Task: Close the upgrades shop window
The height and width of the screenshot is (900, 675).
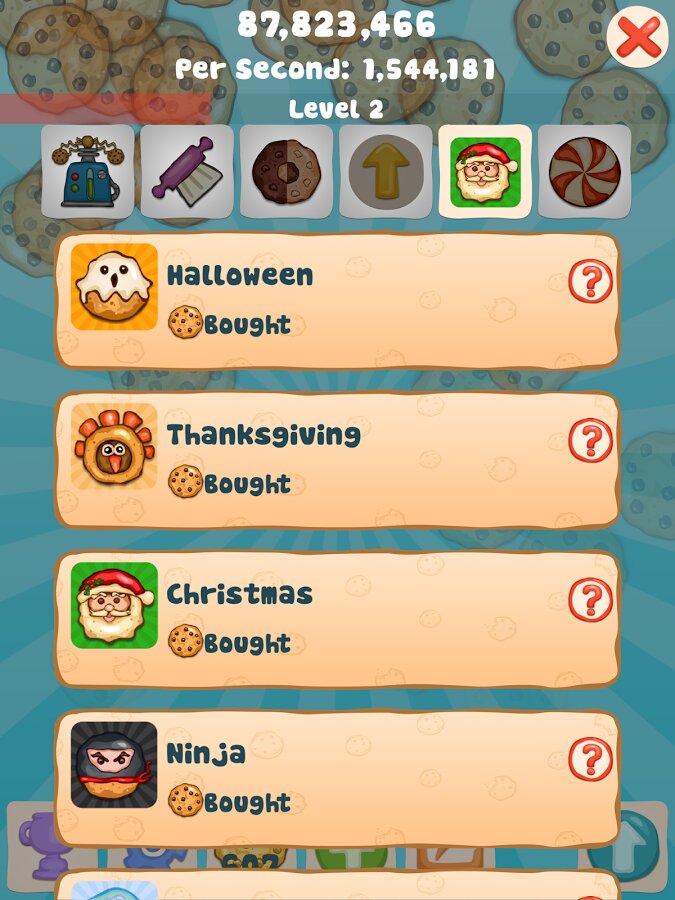Action: pos(638,38)
